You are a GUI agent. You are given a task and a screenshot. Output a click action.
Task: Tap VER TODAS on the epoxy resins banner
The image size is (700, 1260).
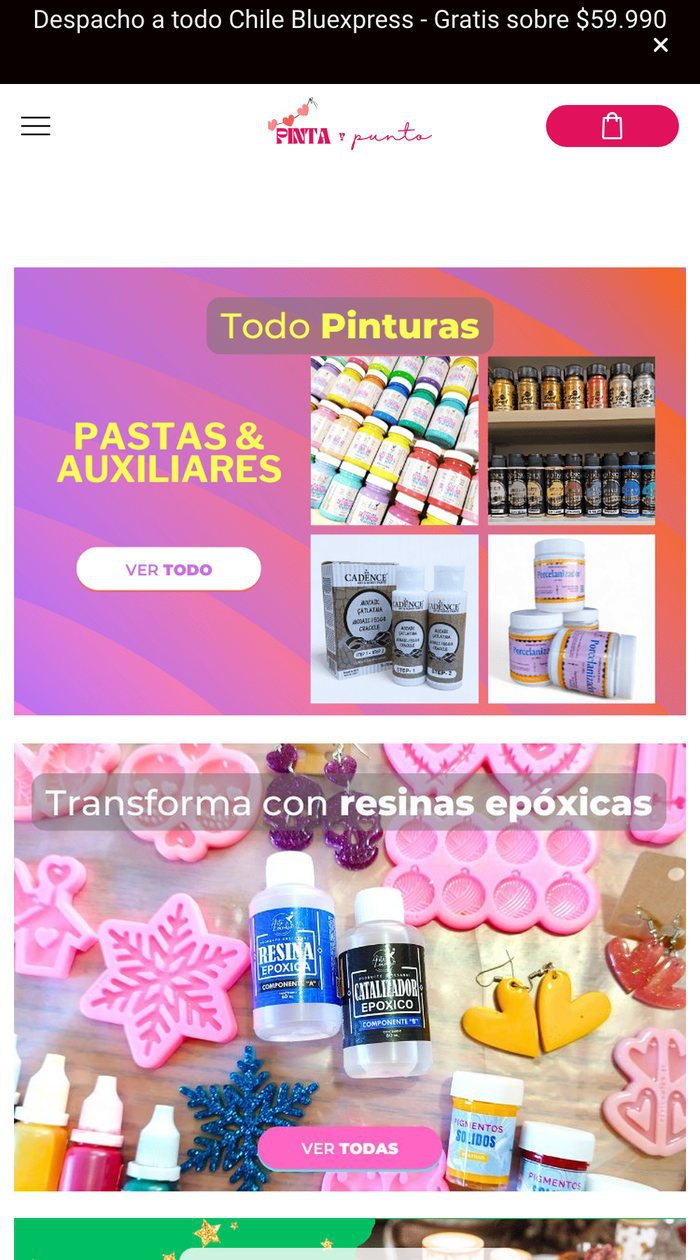[x=350, y=1148]
